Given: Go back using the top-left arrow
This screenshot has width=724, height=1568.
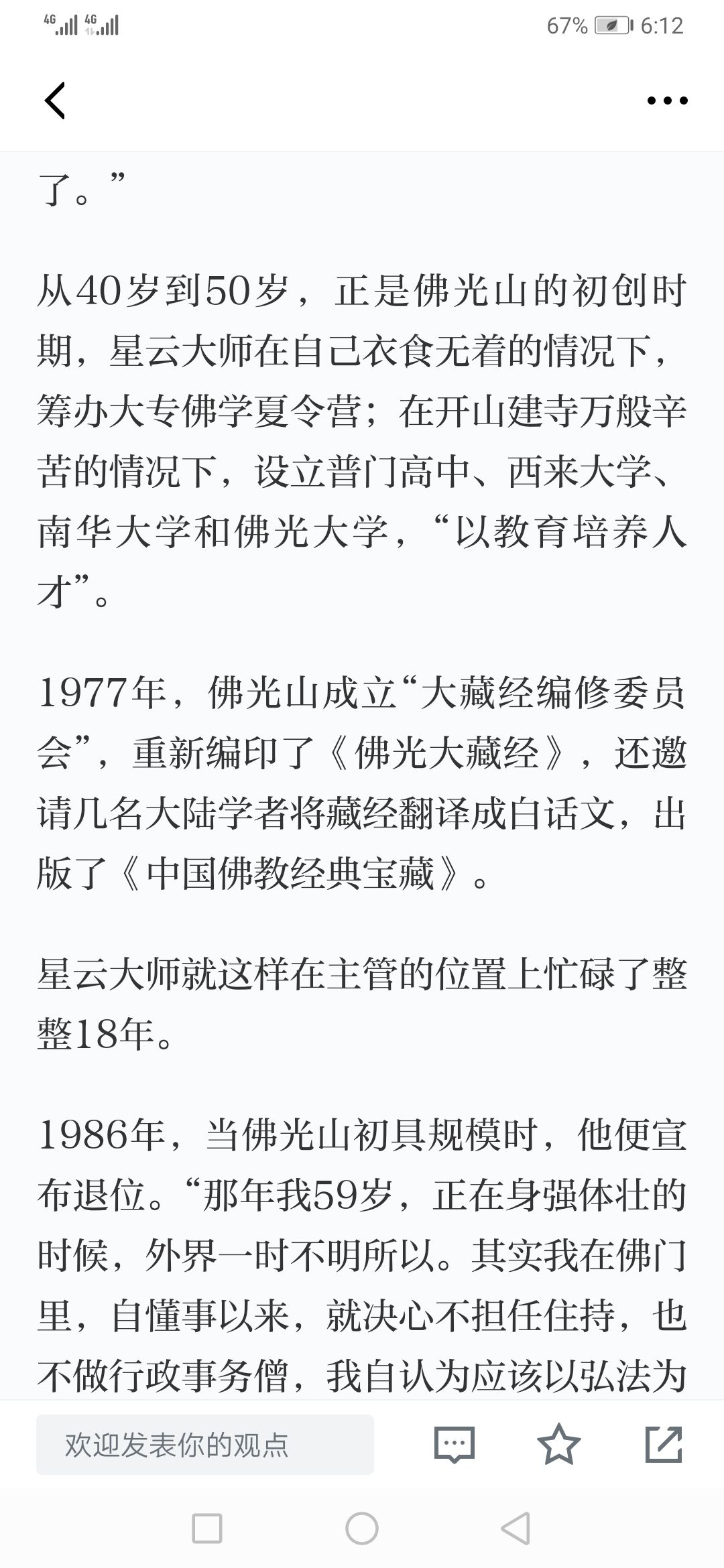Looking at the screenshot, I should click(55, 101).
